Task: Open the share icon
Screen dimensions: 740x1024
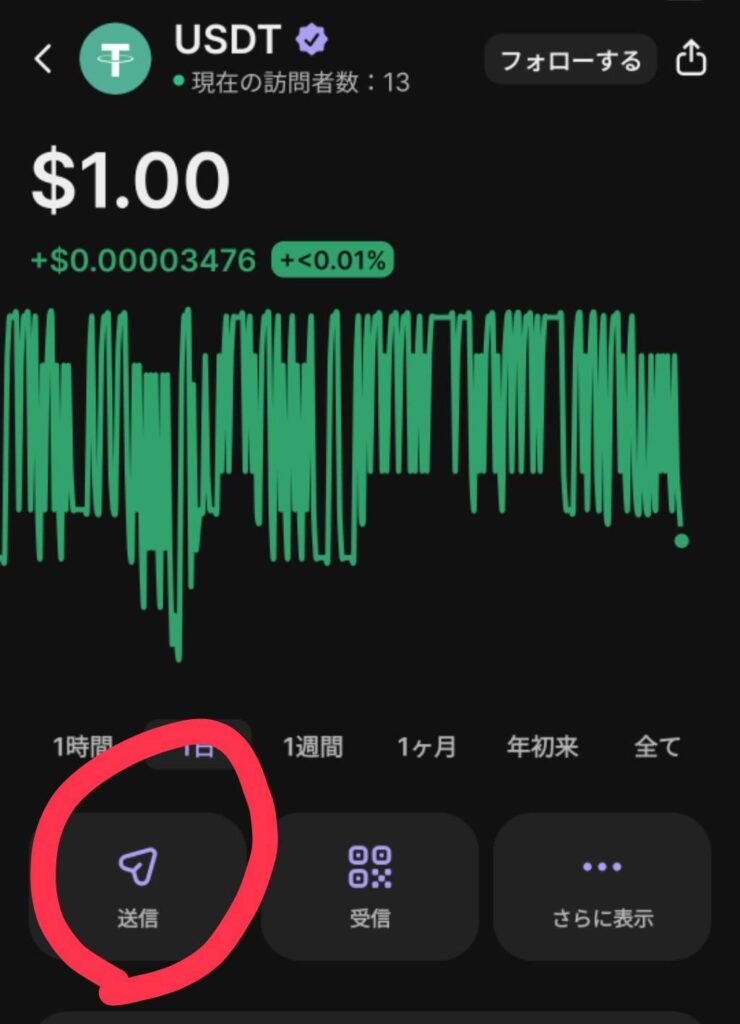Action: click(x=691, y=60)
